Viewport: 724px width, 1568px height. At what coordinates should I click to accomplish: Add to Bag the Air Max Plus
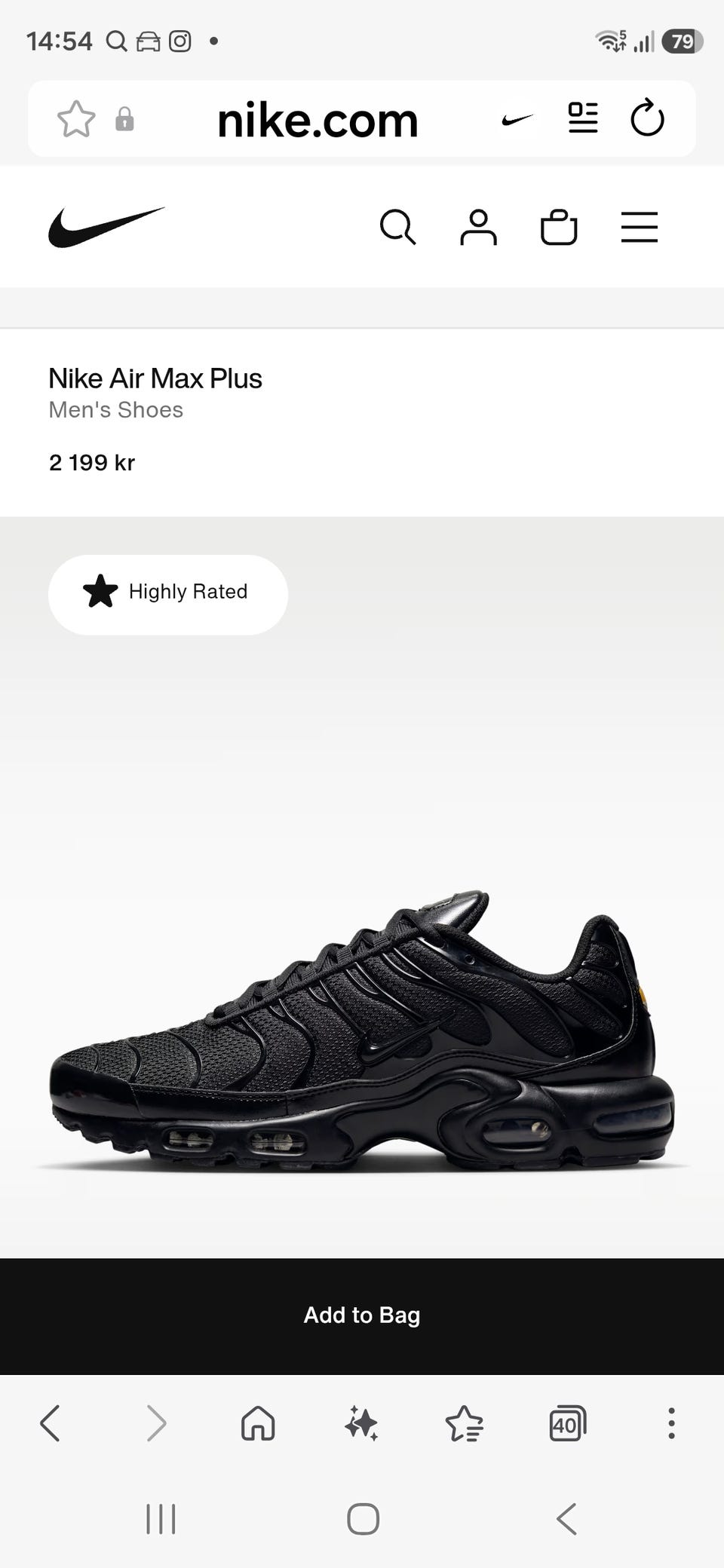(x=362, y=1315)
